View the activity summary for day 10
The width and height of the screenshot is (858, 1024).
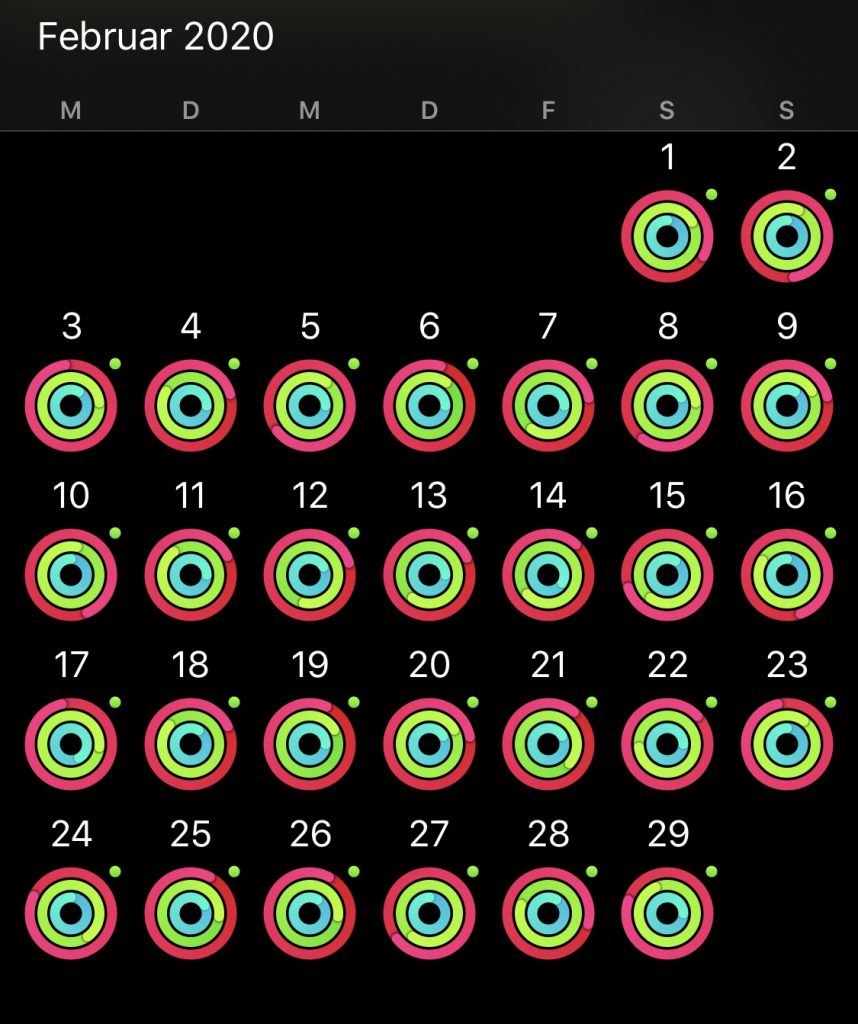click(71, 575)
